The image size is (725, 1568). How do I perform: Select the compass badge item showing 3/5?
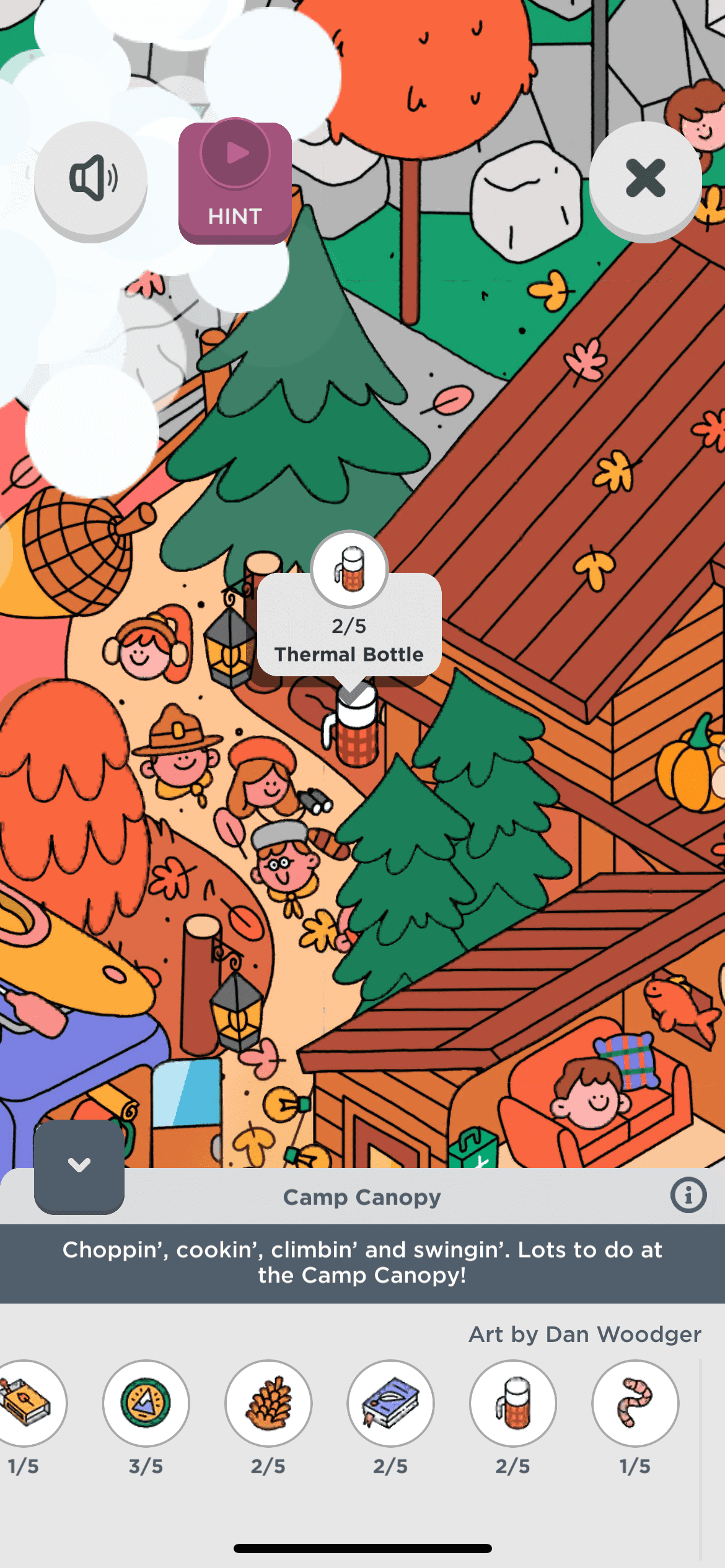(x=146, y=1403)
